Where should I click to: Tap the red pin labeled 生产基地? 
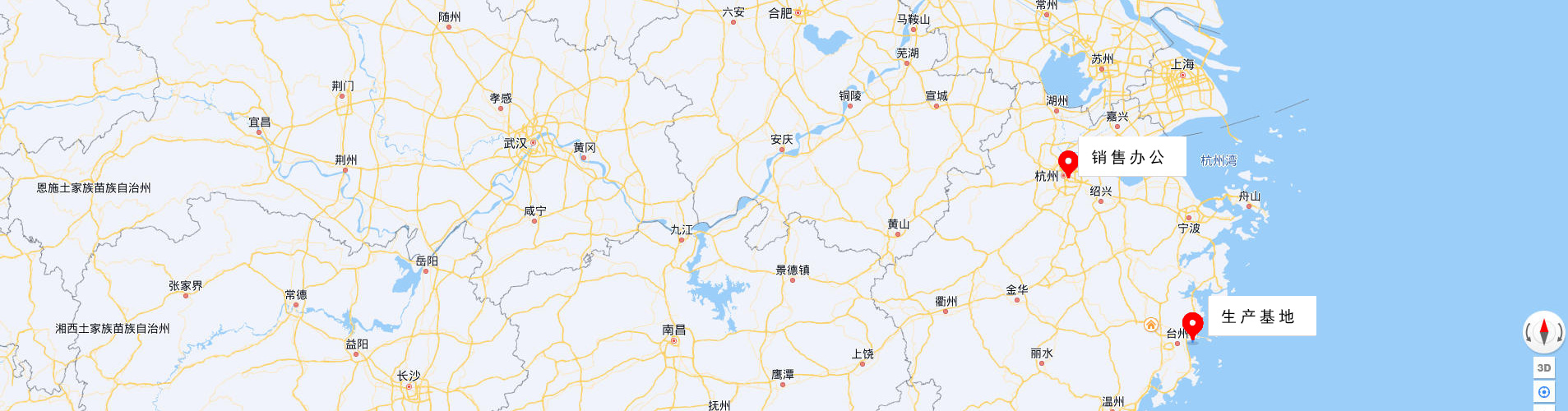pyautogui.click(x=1191, y=324)
